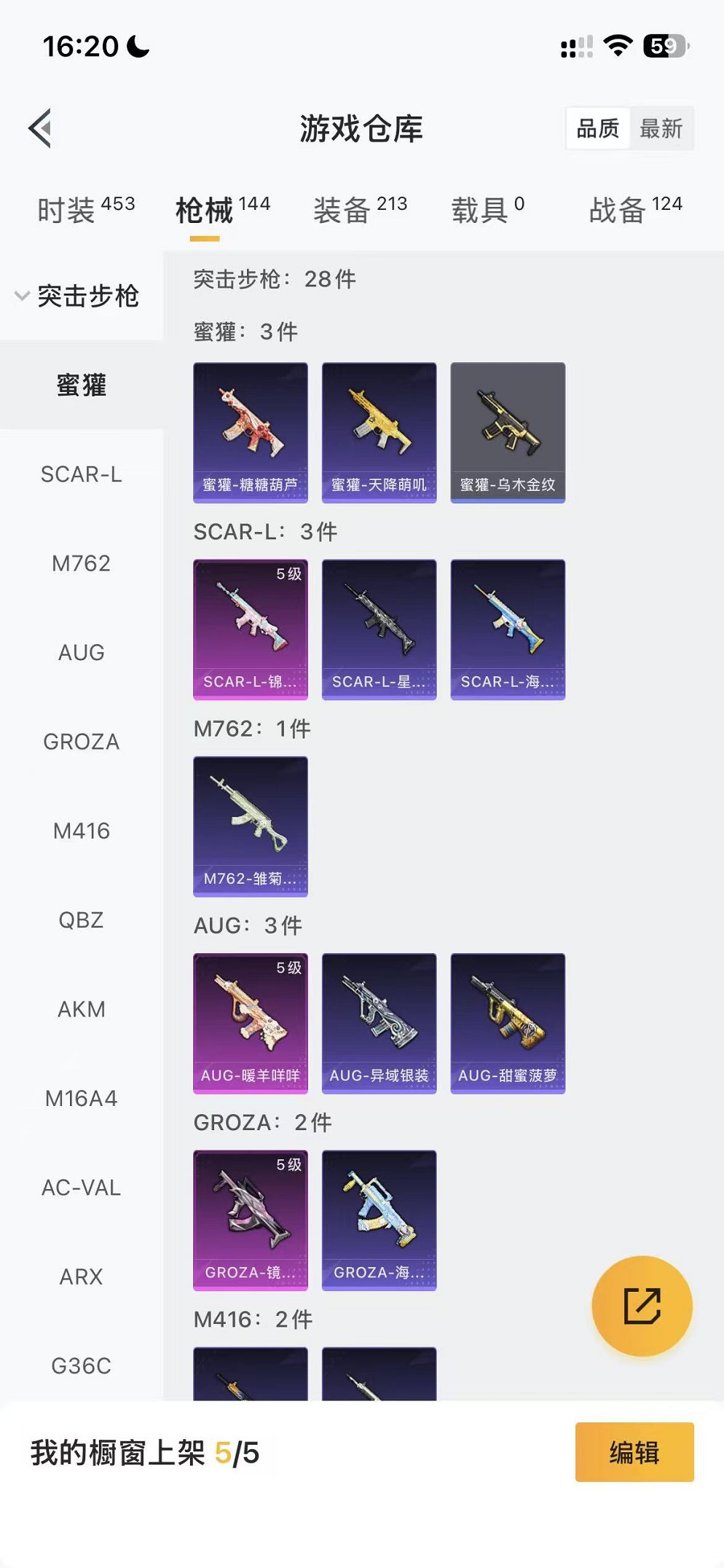Open the AUG-暖羊咩咩 skin card
Screen dimensions: 724x1568
(x=250, y=1023)
